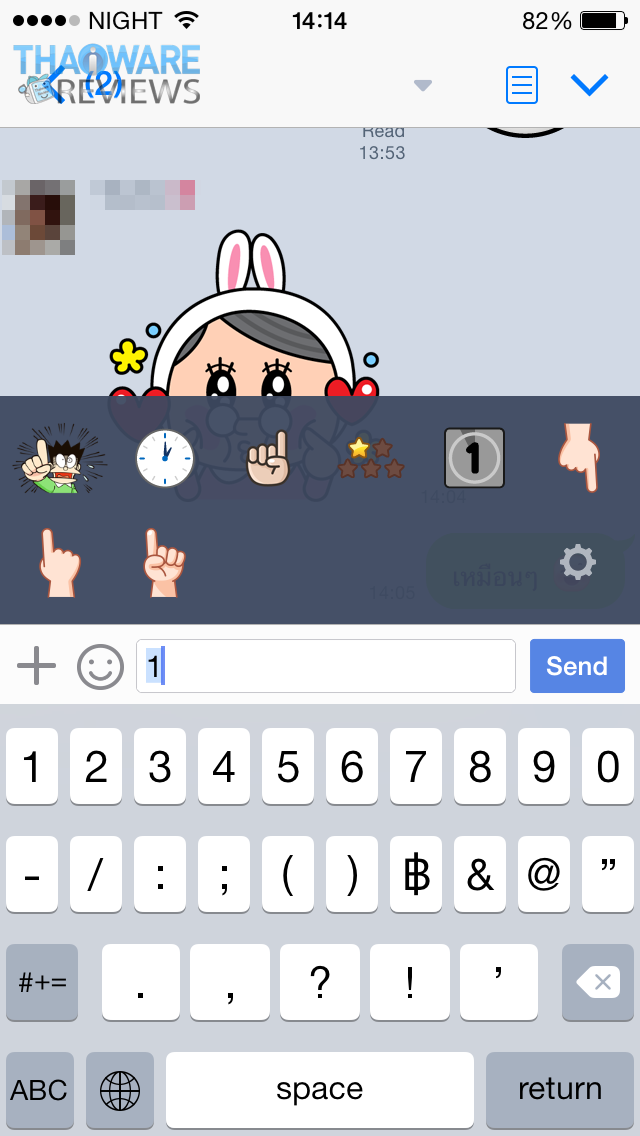Viewport: 640px width, 1136px height.
Task: Send the clock sticker suggestion
Action: tap(165, 459)
